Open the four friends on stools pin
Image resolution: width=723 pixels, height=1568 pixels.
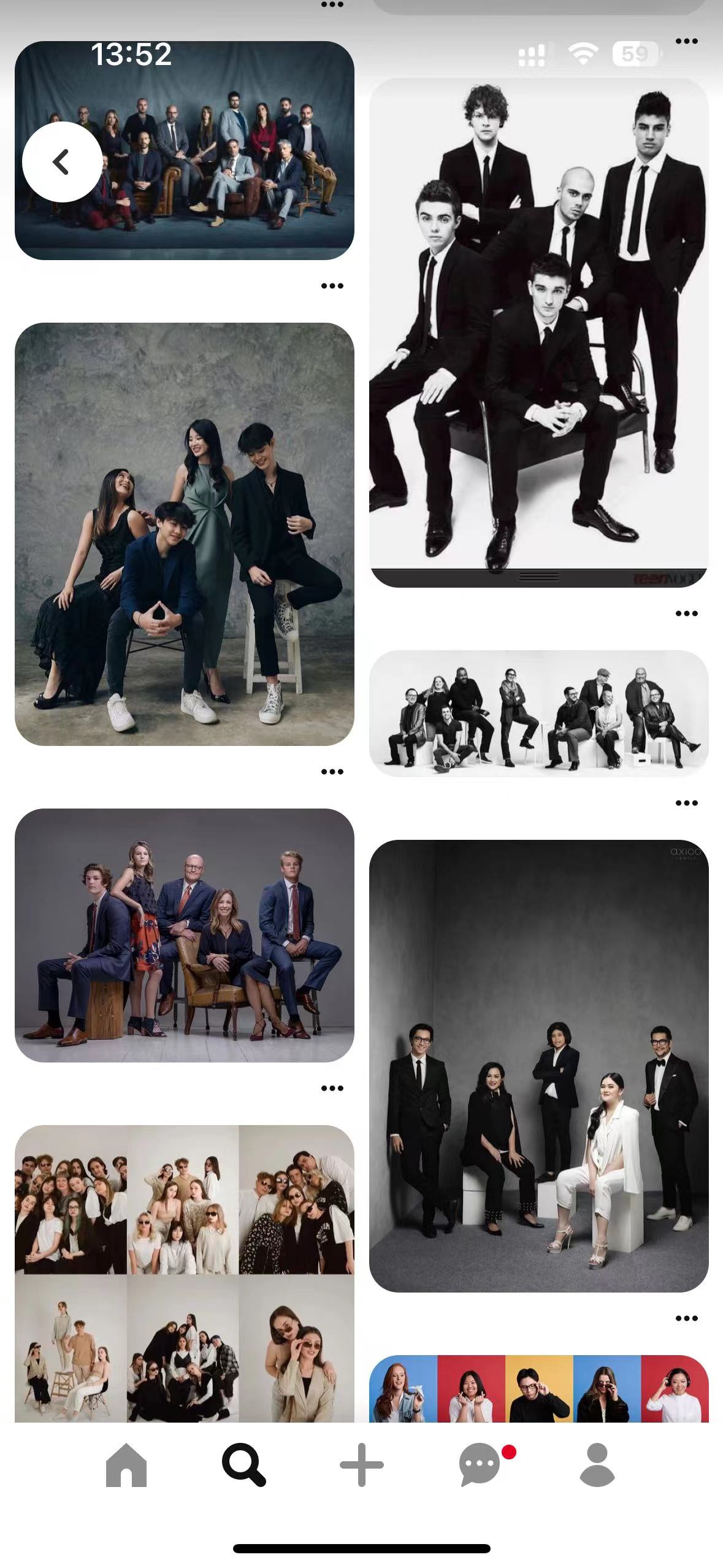point(184,534)
